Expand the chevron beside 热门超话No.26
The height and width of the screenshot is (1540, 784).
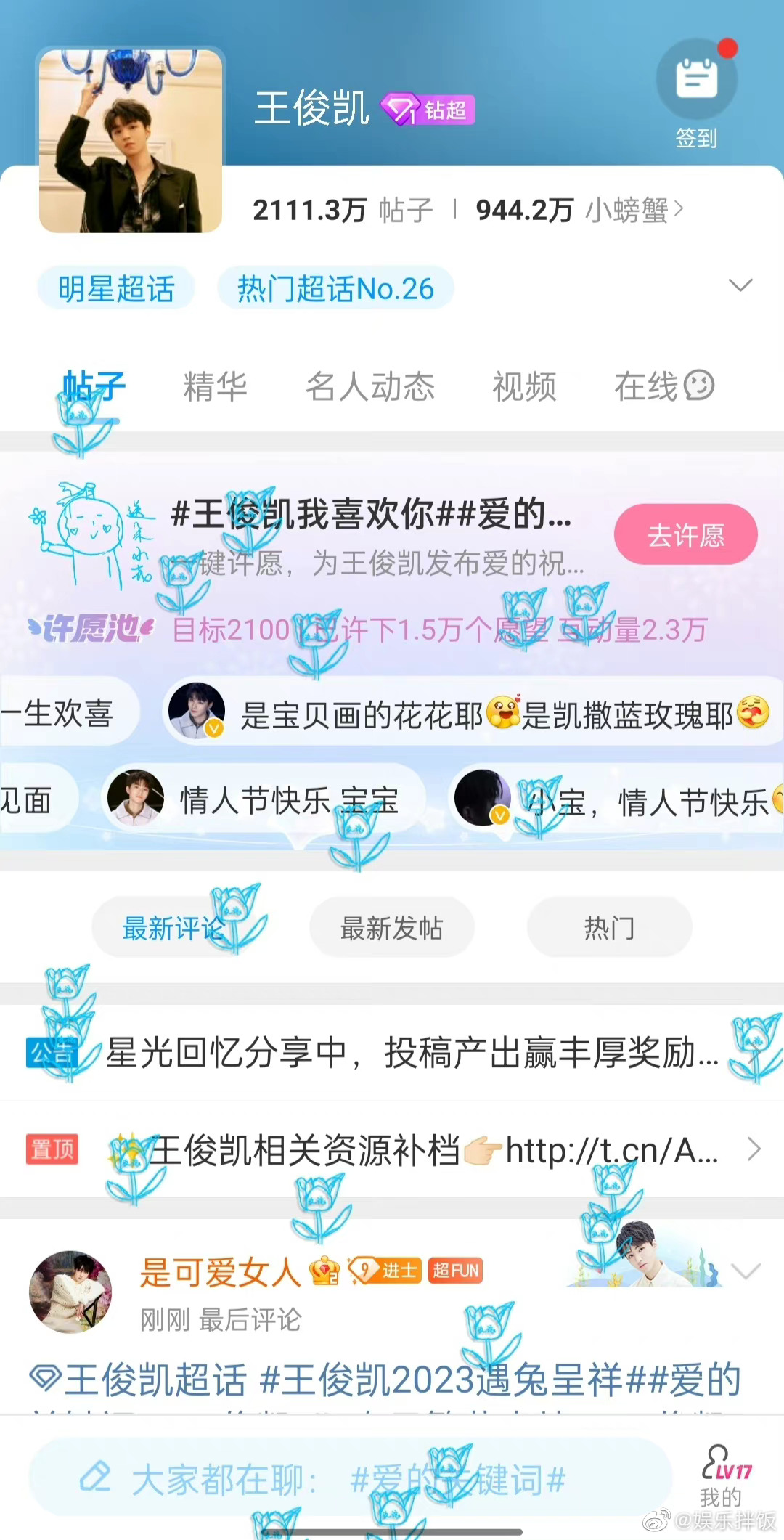pos(740,285)
